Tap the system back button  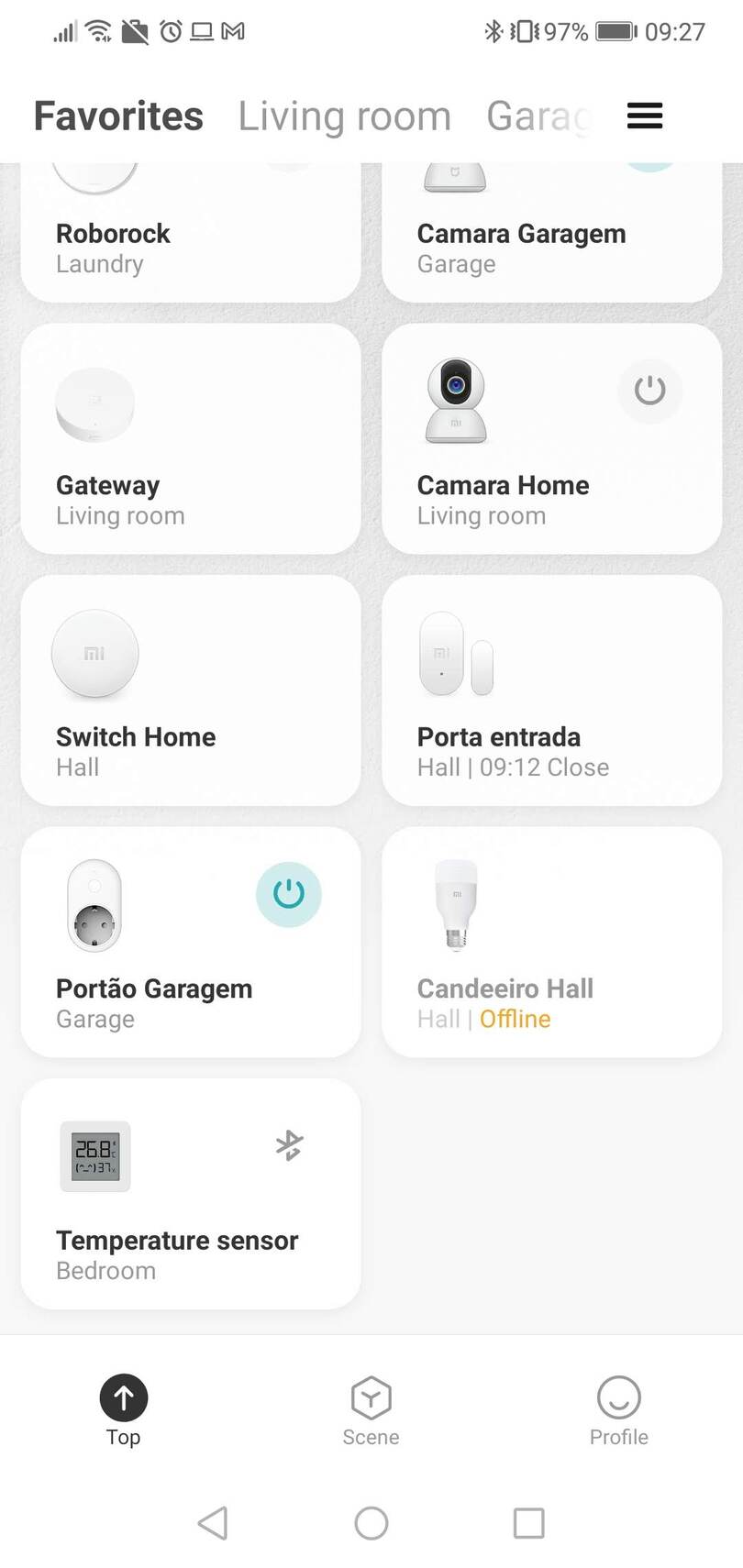click(x=213, y=1523)
